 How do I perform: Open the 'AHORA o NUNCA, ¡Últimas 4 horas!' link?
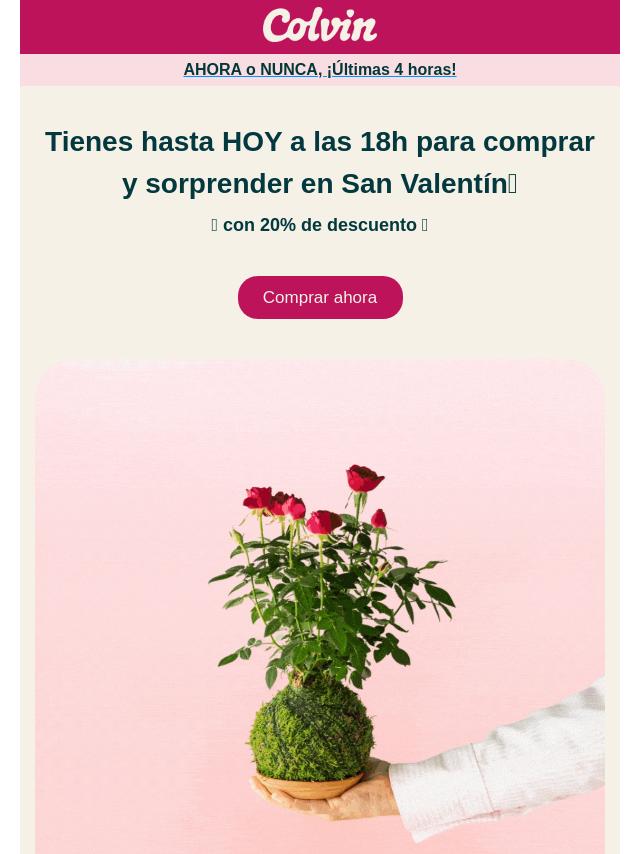(319, 70)
